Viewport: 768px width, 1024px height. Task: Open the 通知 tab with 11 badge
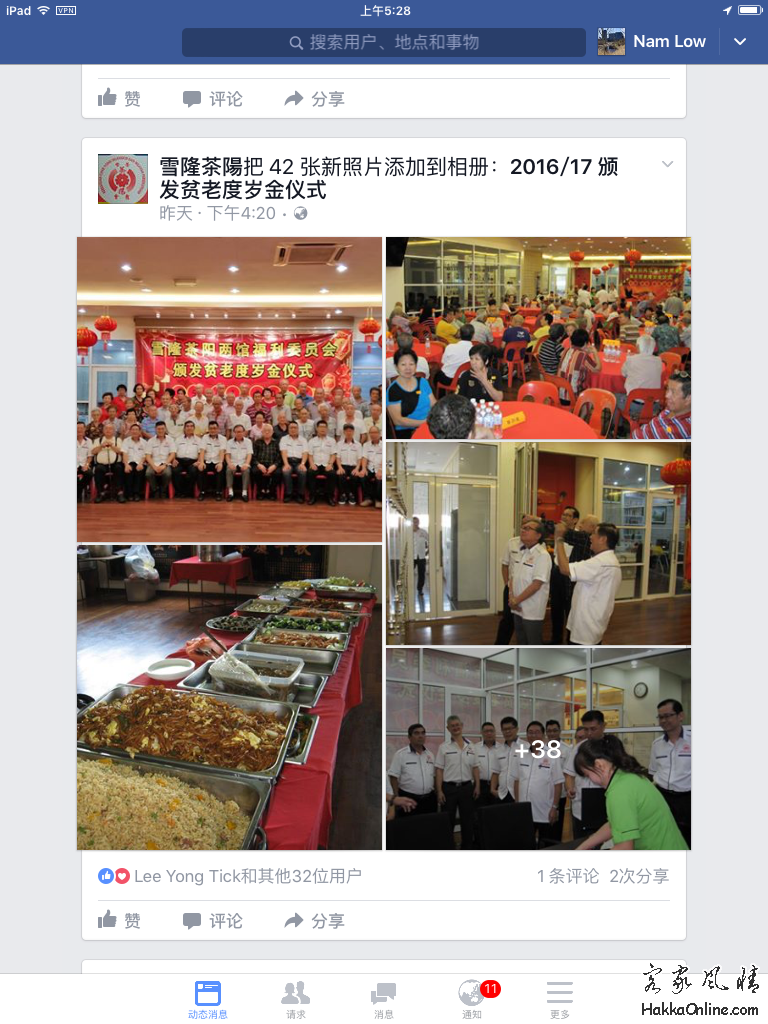(472, 998)
